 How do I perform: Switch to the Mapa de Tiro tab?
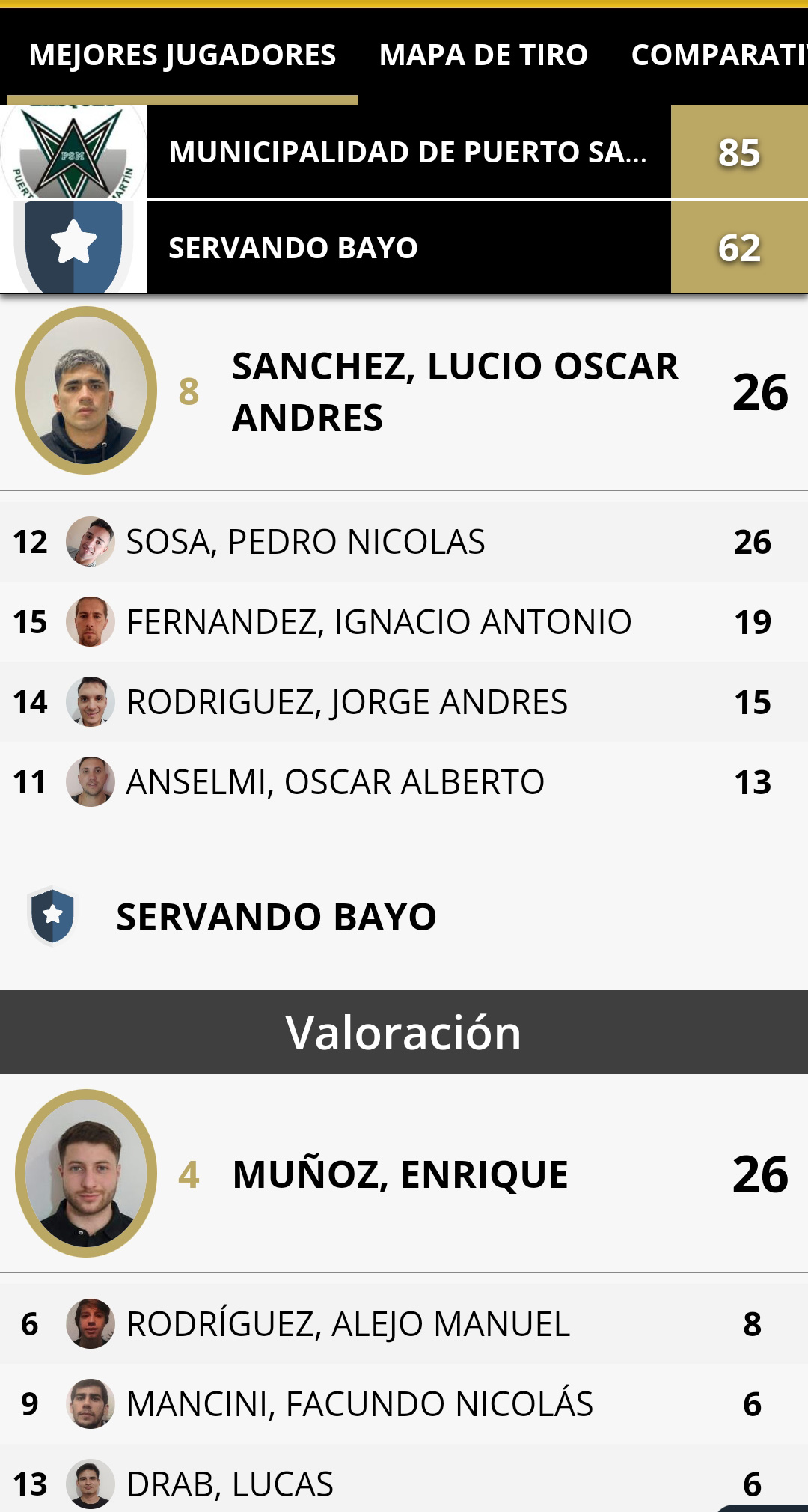[483, 55]
